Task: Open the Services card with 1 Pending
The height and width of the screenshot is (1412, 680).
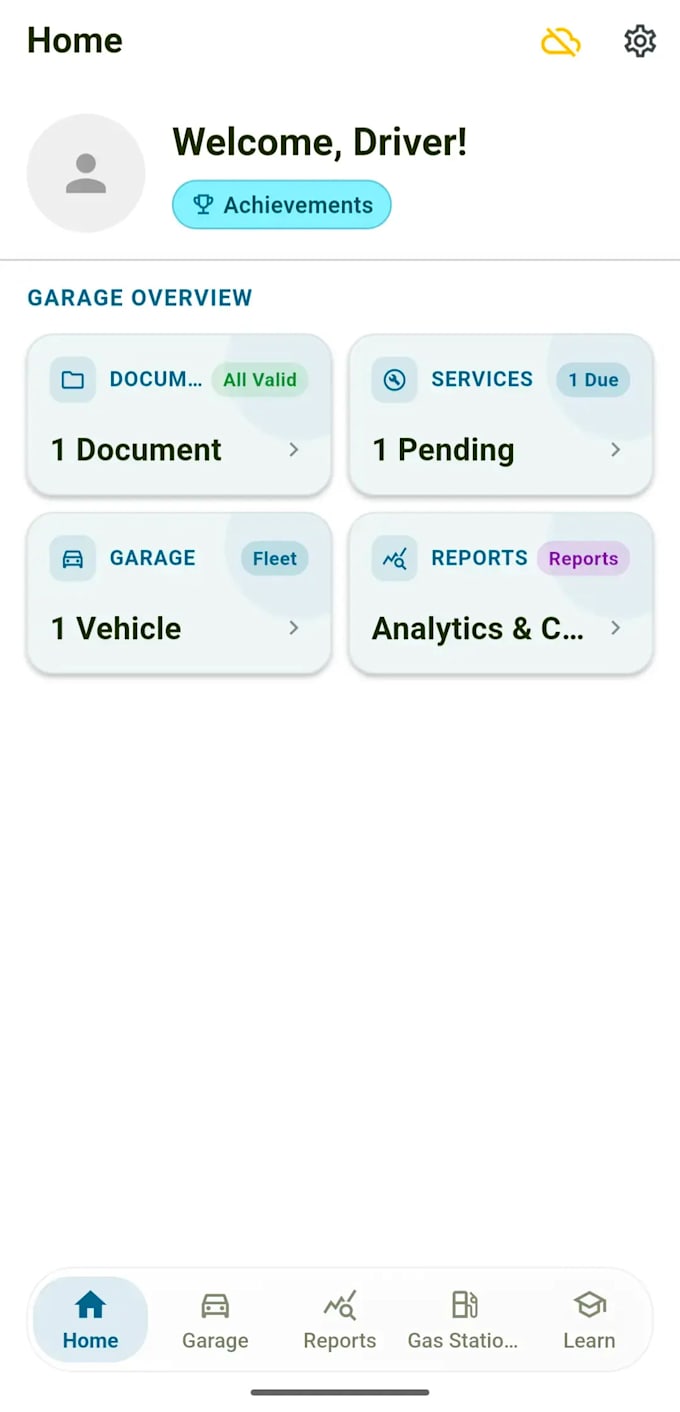Action: tap(501, 415)
